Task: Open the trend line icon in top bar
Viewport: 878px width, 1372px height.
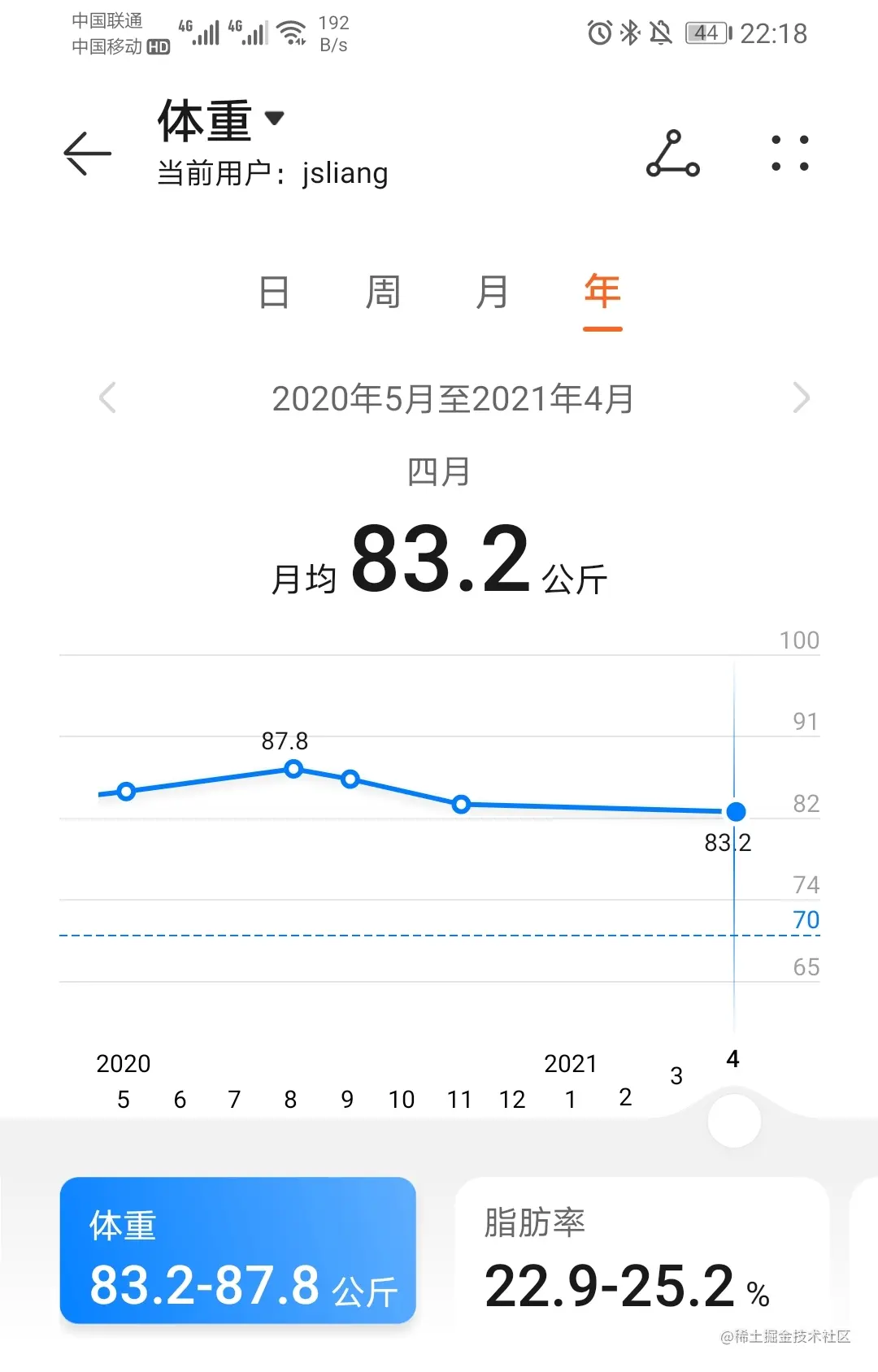Action: [x=672, y=153]
